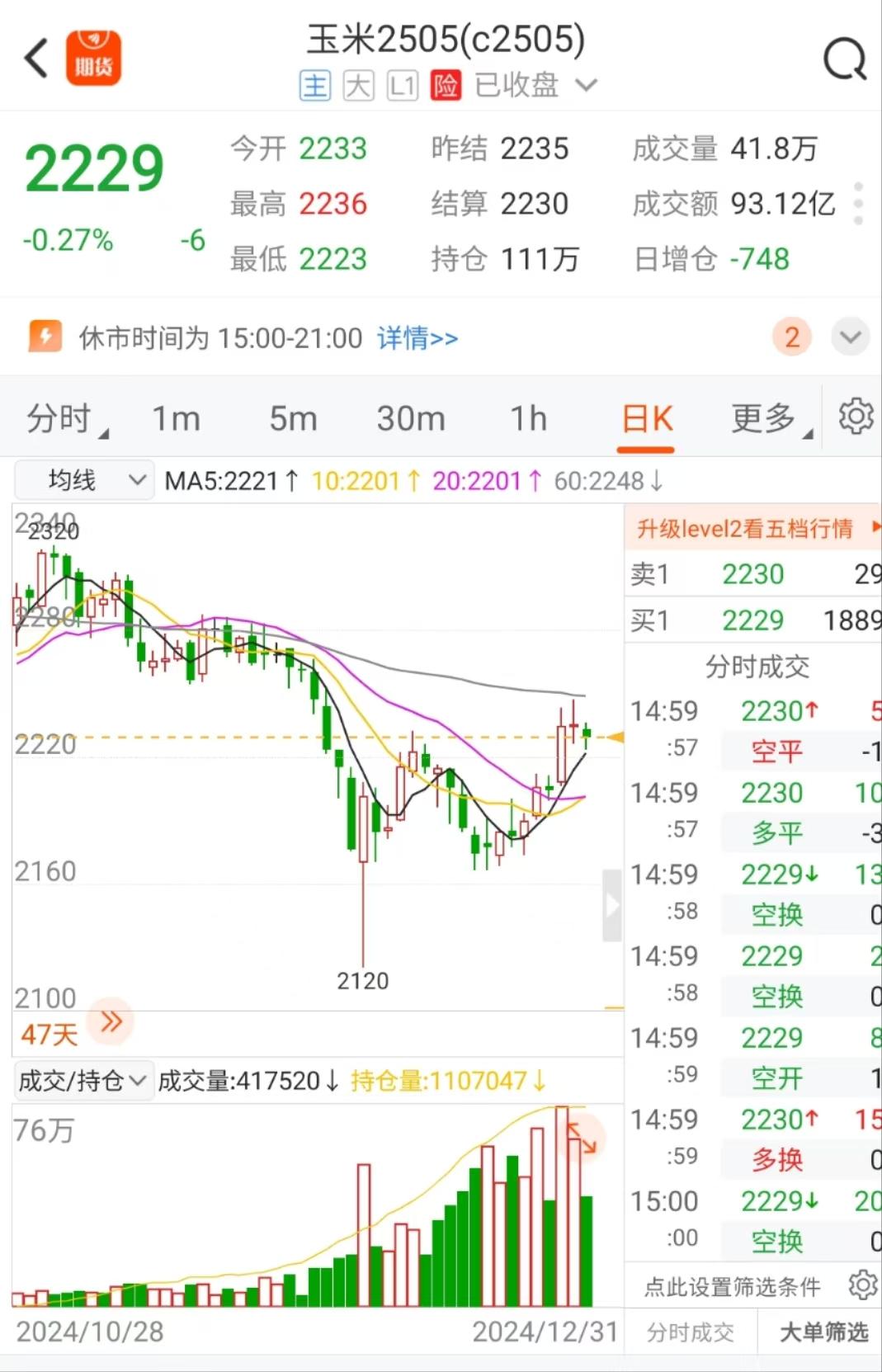Tap the circular arrow icon on volume chart

pos(580,1139)
